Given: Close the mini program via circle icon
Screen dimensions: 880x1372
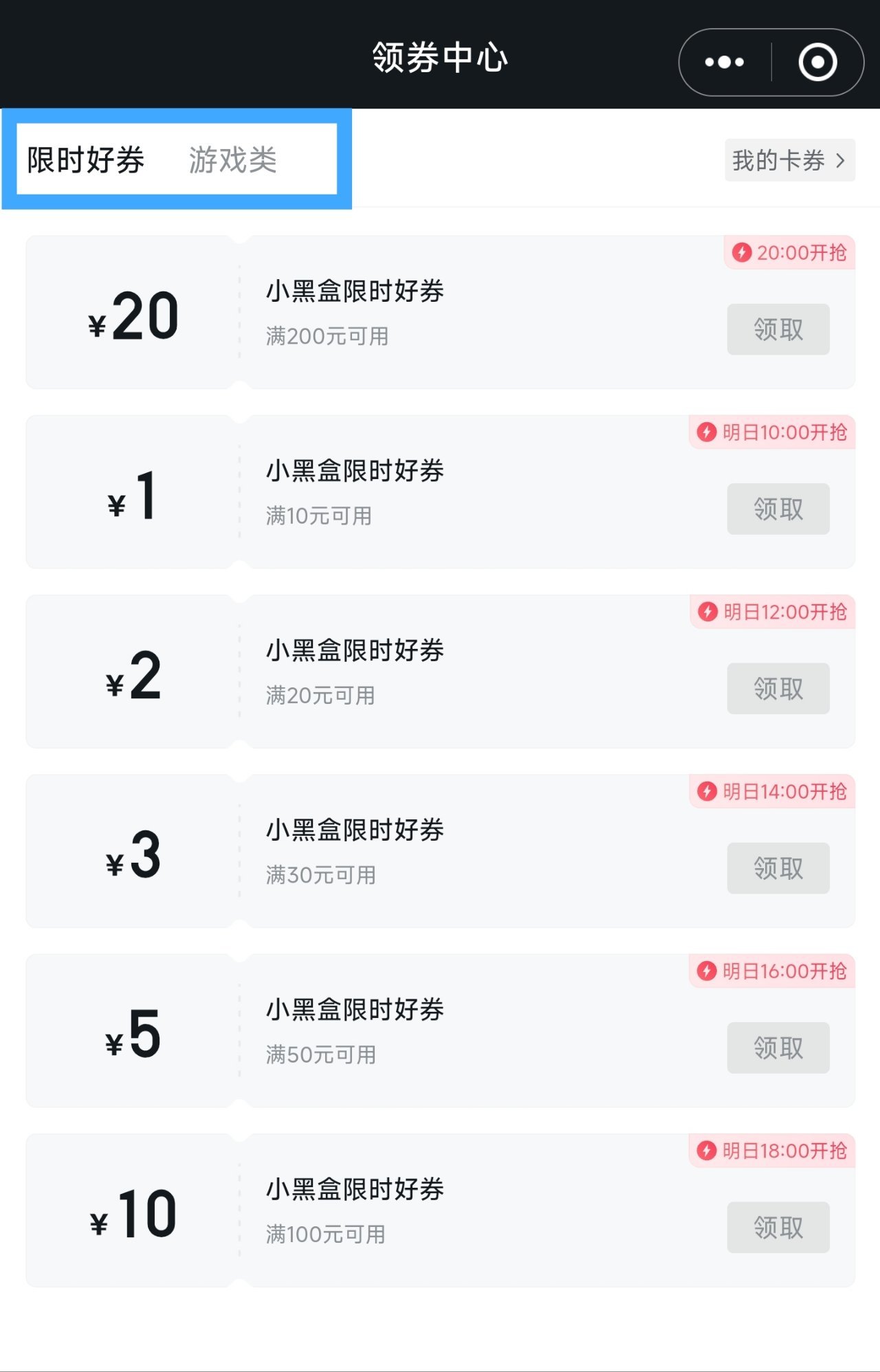Looking at the screenshot, I should click(x=817, y=63).
